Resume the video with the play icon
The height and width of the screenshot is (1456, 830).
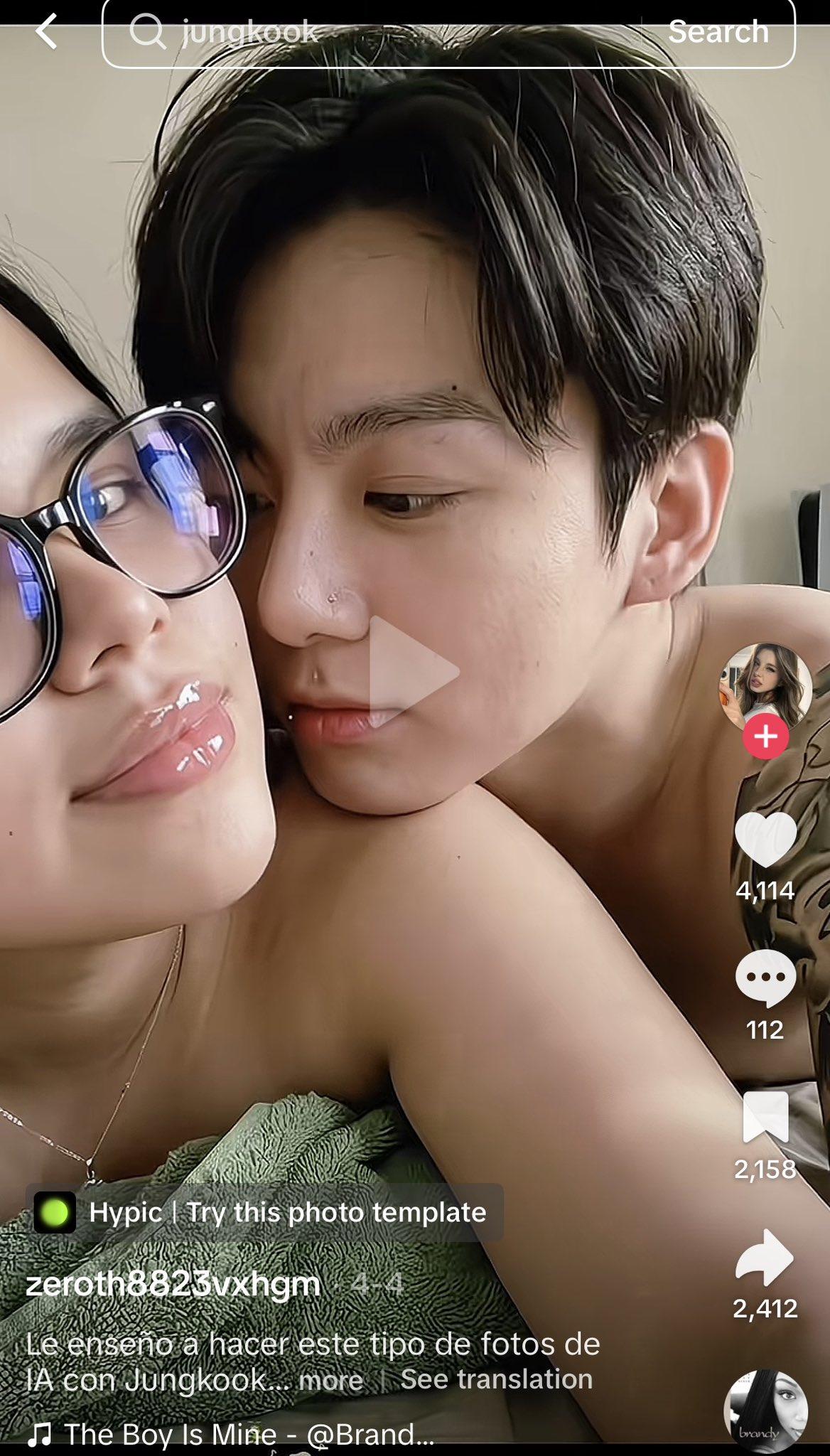point(414,672)
